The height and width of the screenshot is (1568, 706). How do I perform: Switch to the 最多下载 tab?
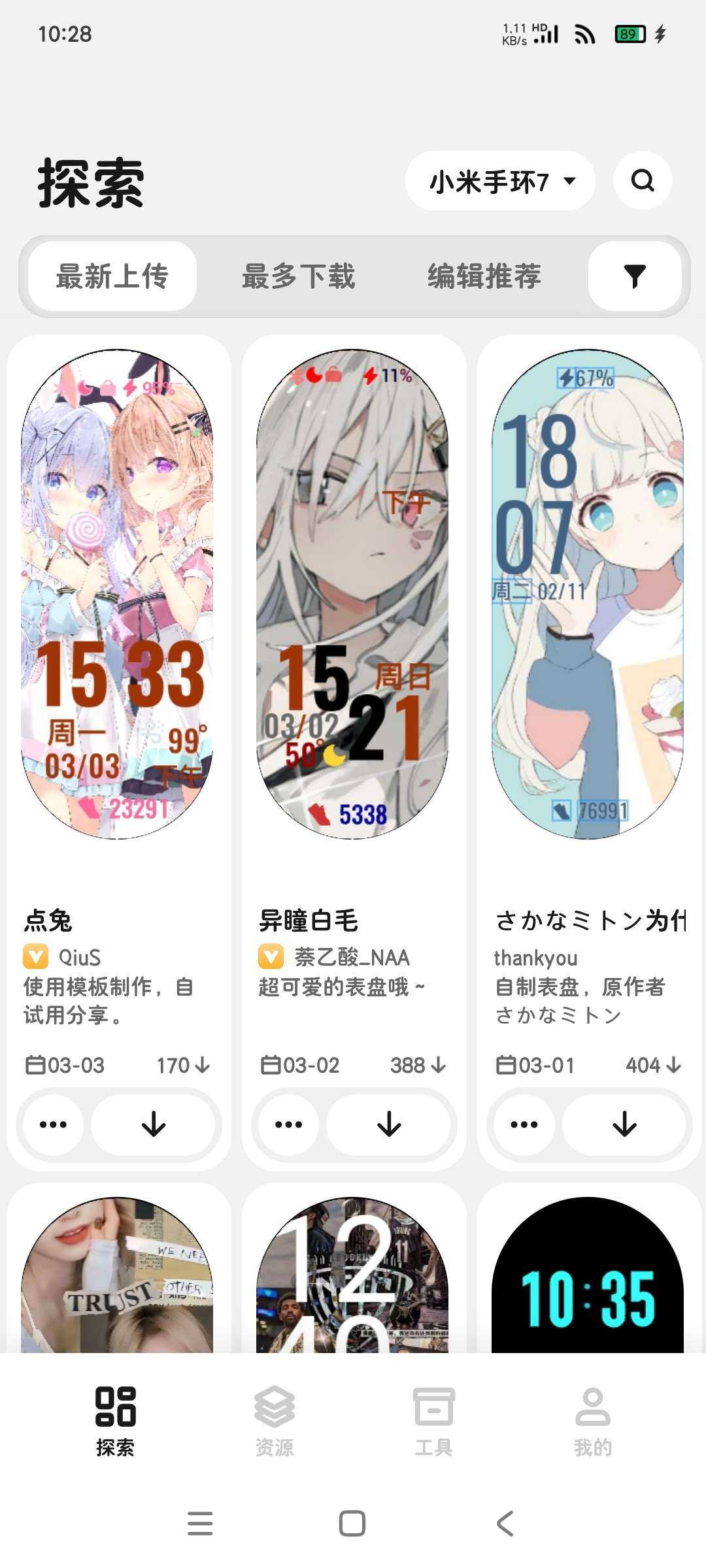coord(299,276)
